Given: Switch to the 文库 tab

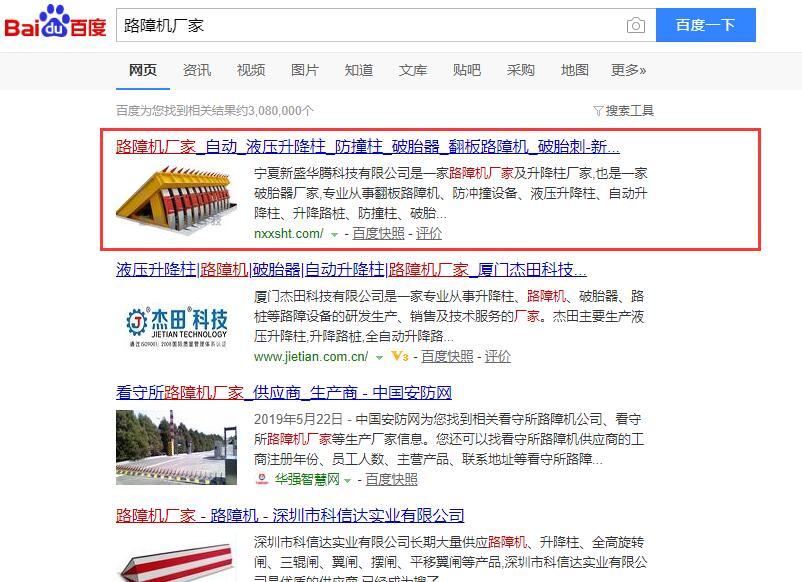Looking at the screenshot, I should 413,70.
